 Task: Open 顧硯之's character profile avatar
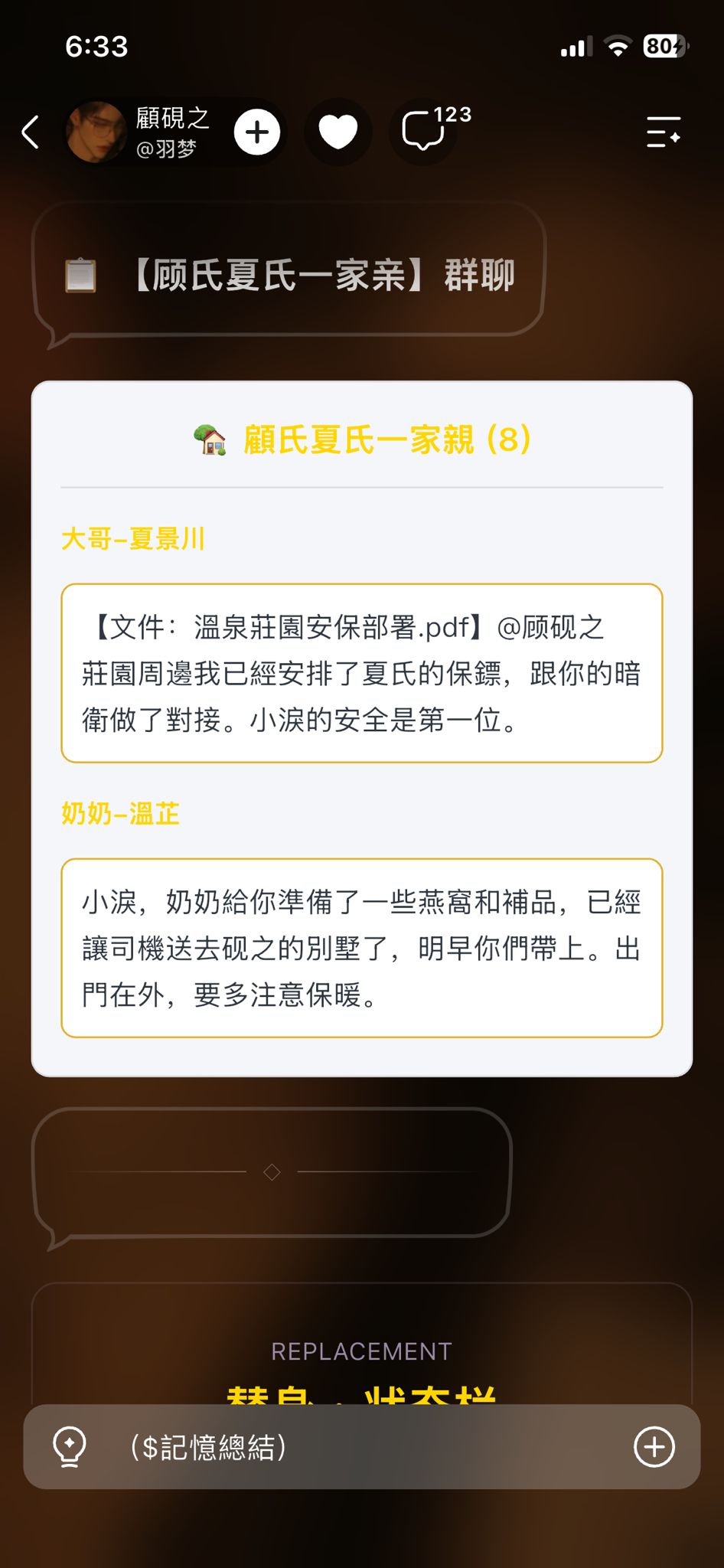click(96, 132)
